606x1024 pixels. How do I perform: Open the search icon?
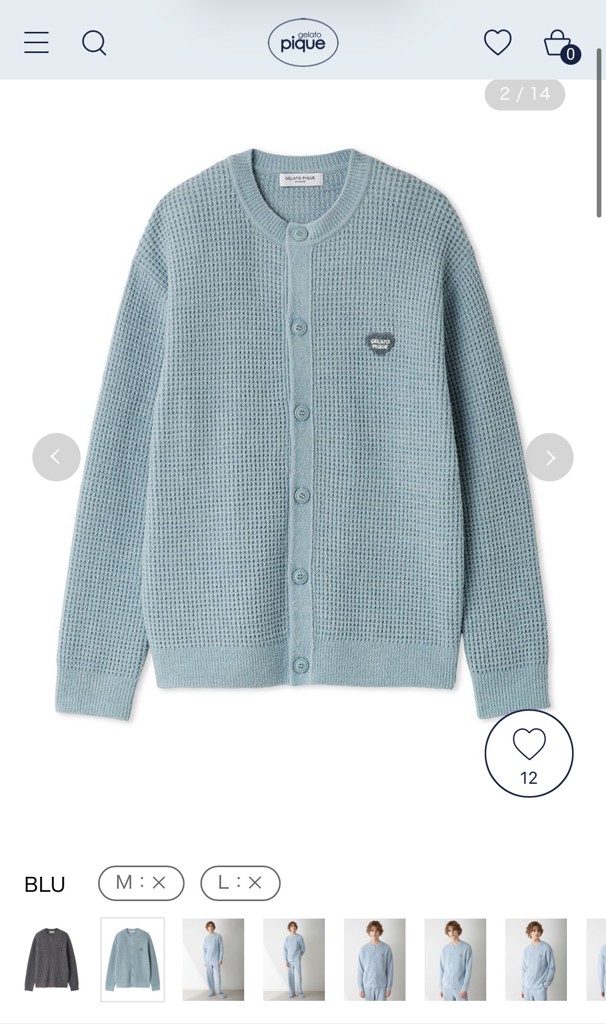click(94, 42)
